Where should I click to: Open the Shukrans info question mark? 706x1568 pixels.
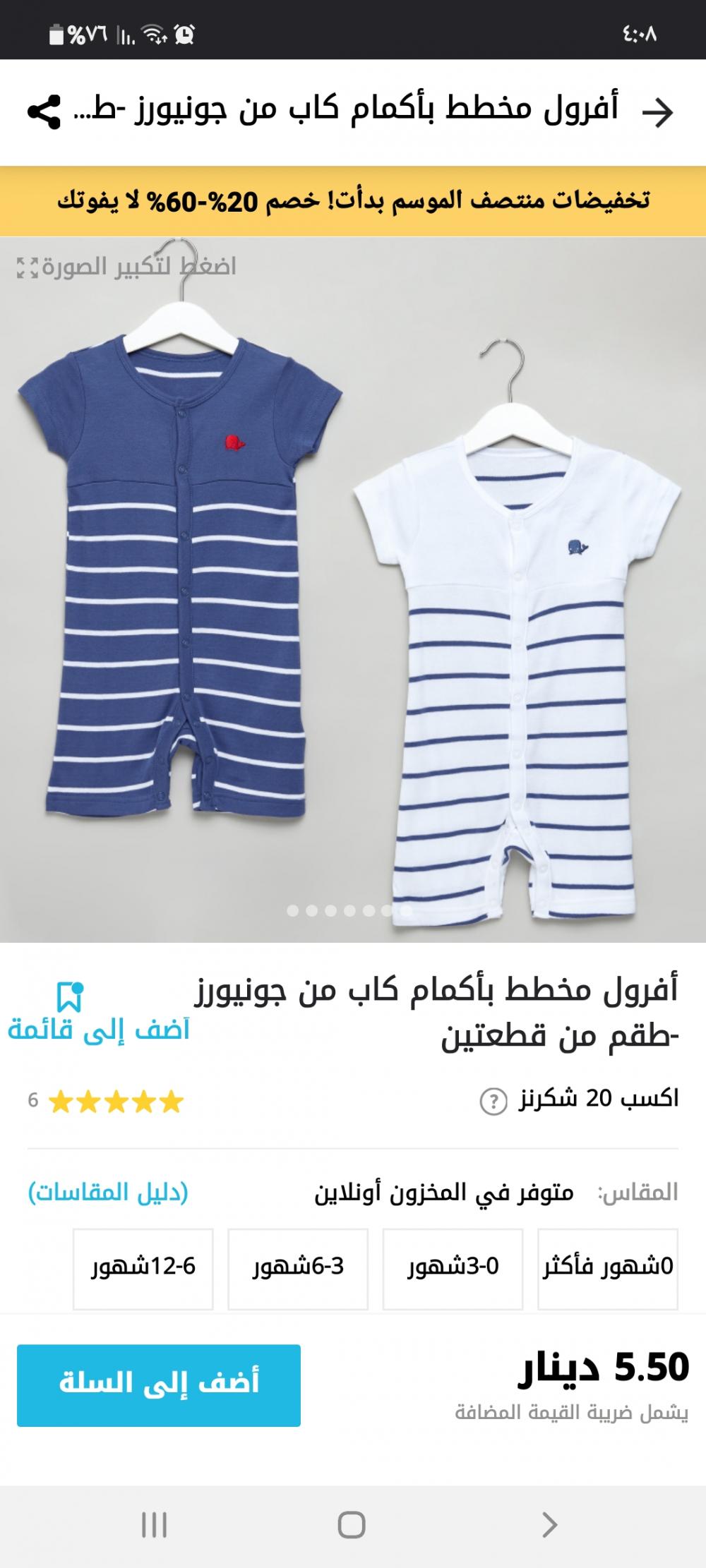tap(493, 1101)
